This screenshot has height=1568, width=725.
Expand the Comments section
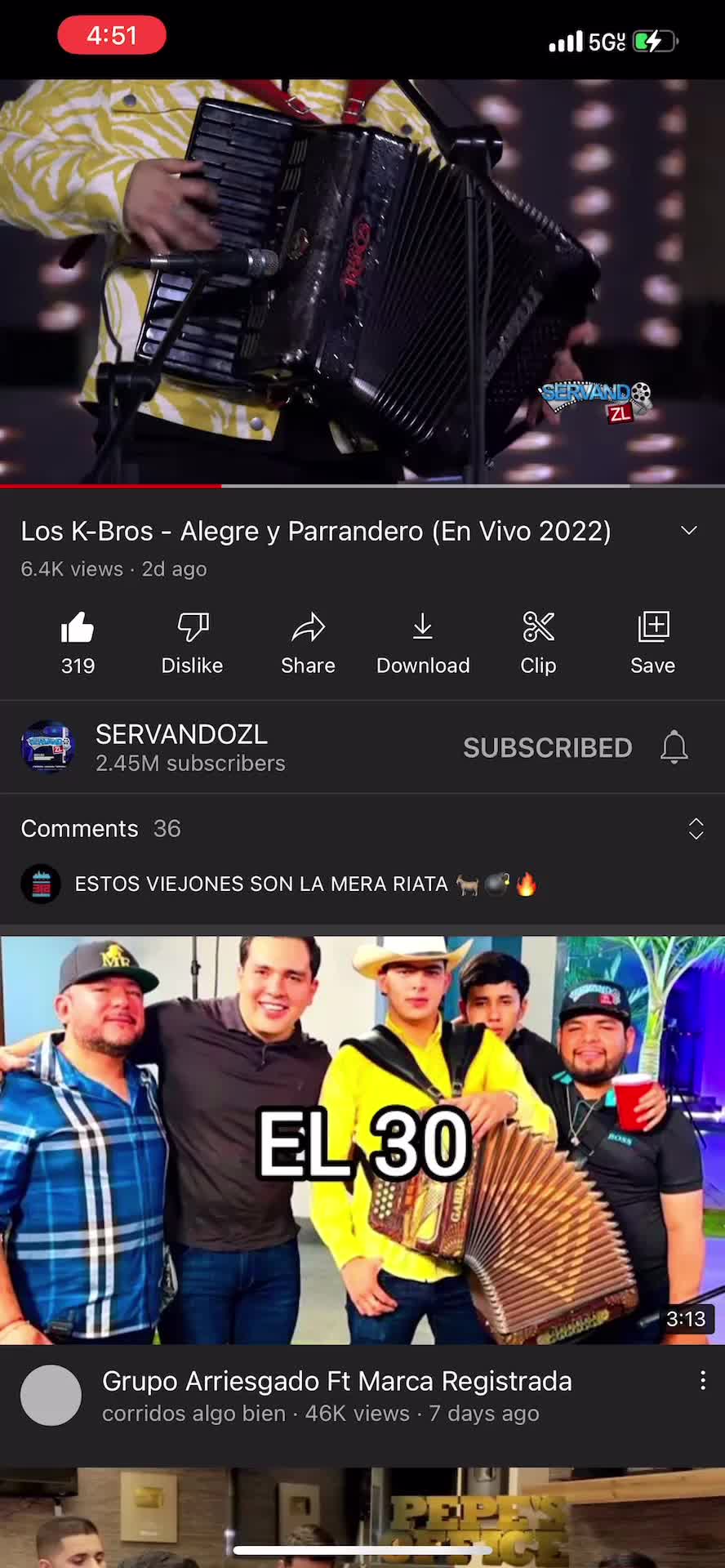click(696, 828)
